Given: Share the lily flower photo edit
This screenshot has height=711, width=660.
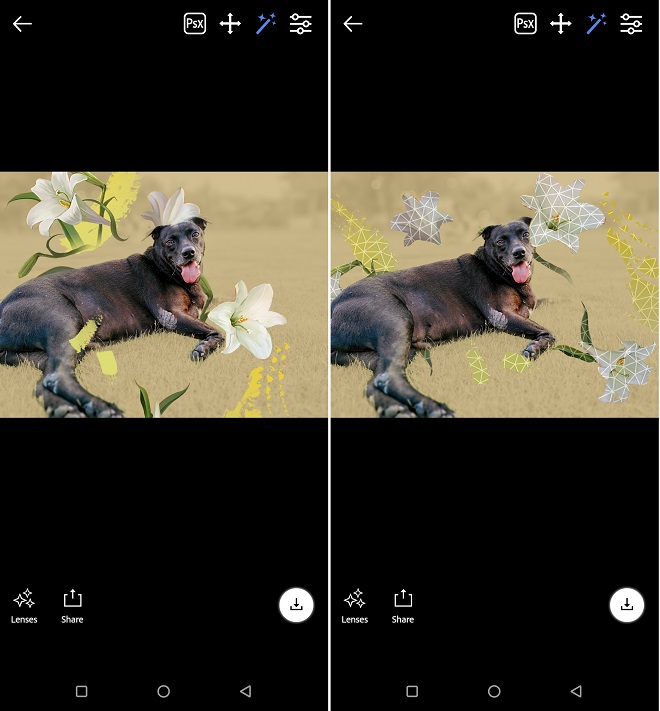Looking at the screenshot, I should coord(72,605).
